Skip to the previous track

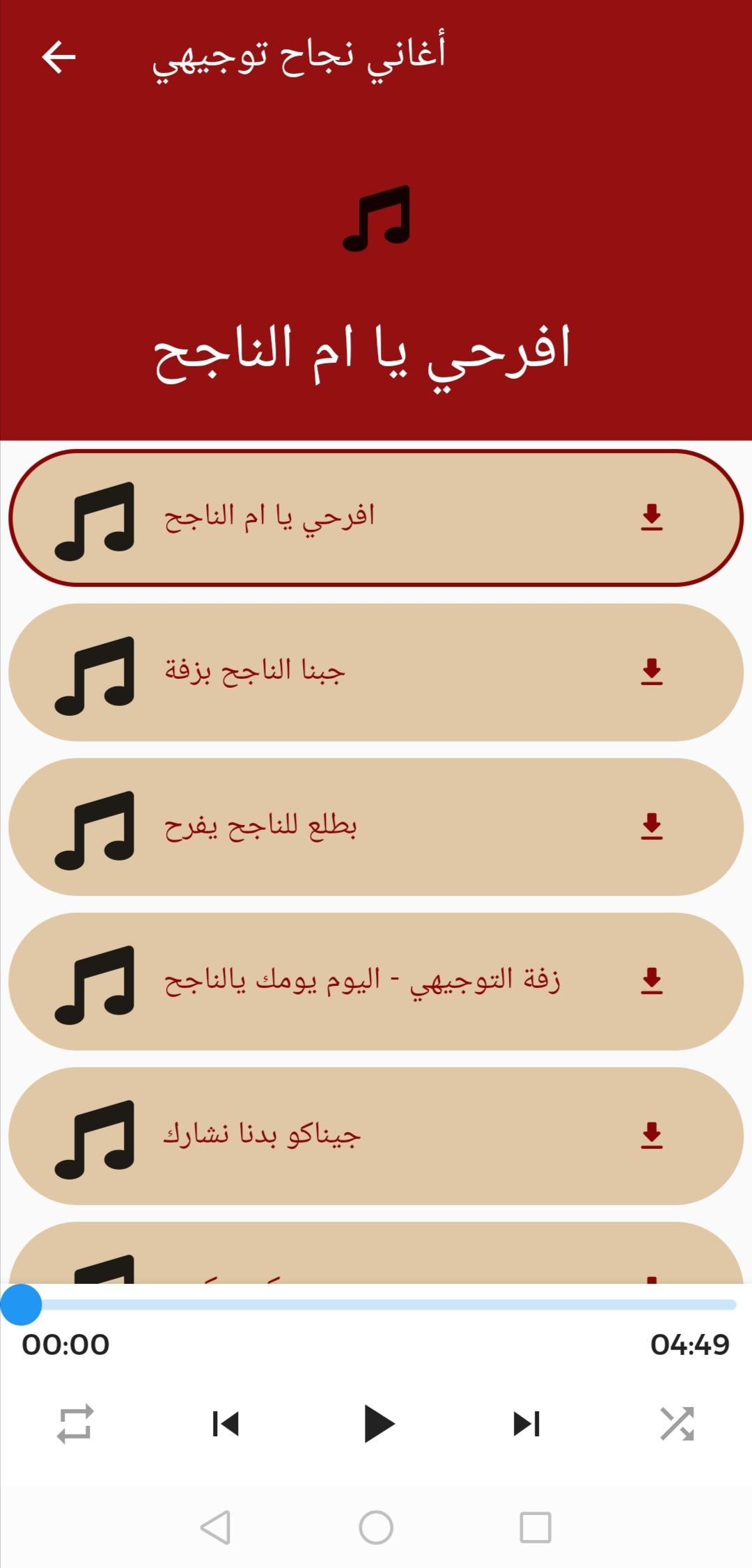pos(226,1423)
